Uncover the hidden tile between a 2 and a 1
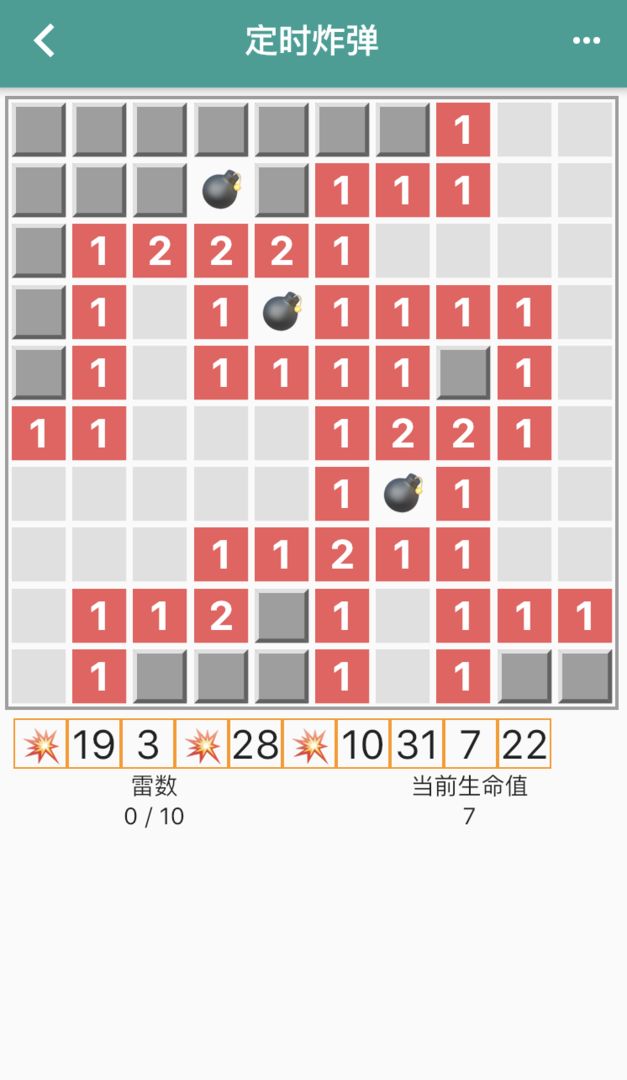627x1080 pixels. pyautogui.click(x=281, y=616)
